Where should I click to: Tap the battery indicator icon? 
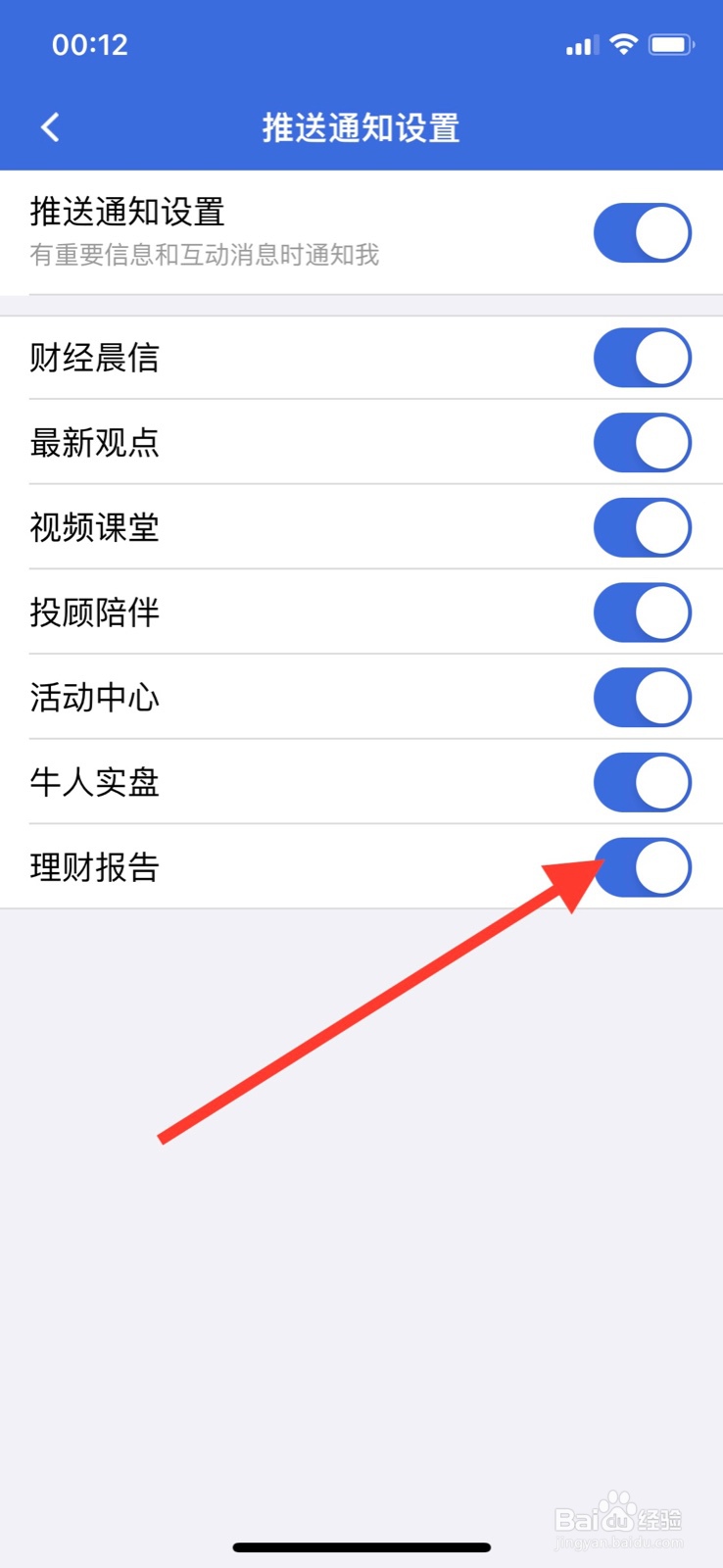click(x=674, y=43)
